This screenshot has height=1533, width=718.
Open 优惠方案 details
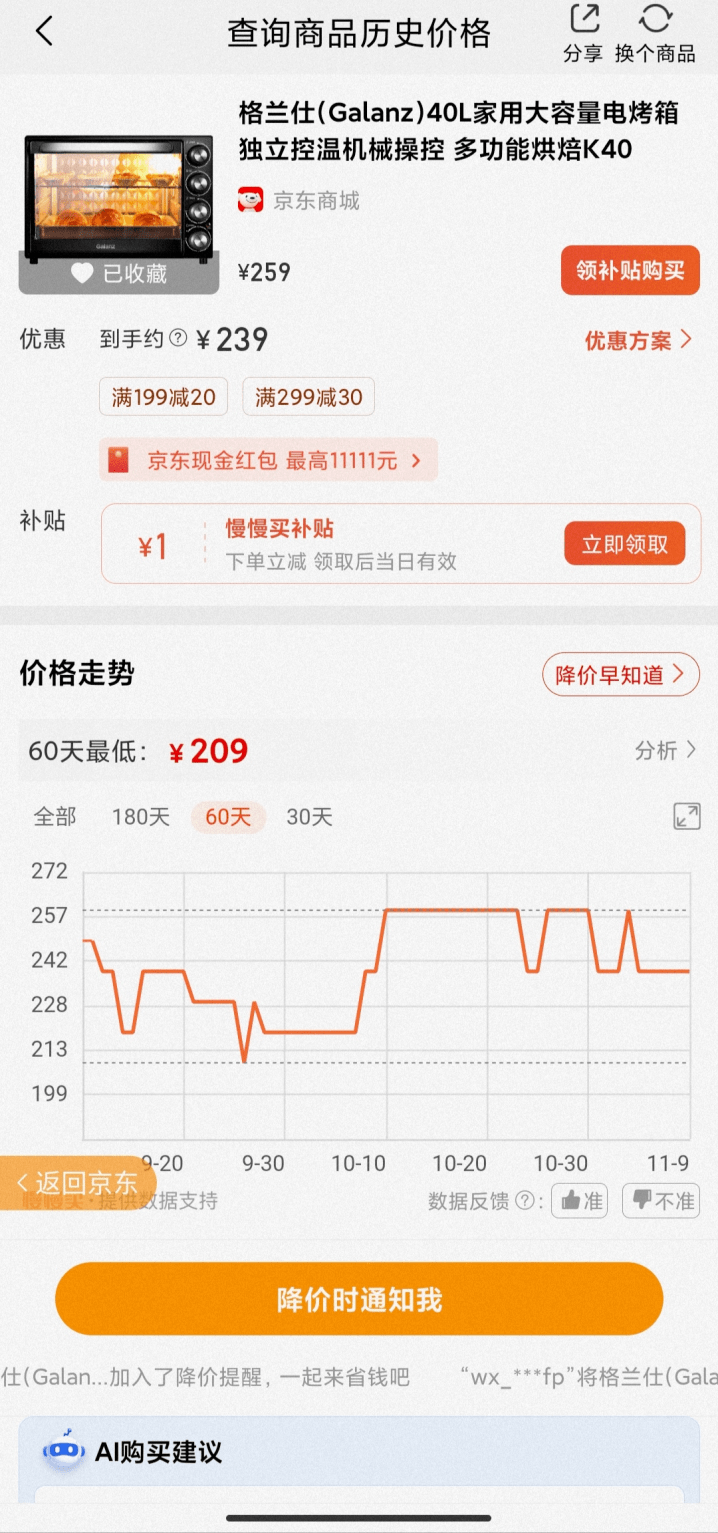[638, 340]
